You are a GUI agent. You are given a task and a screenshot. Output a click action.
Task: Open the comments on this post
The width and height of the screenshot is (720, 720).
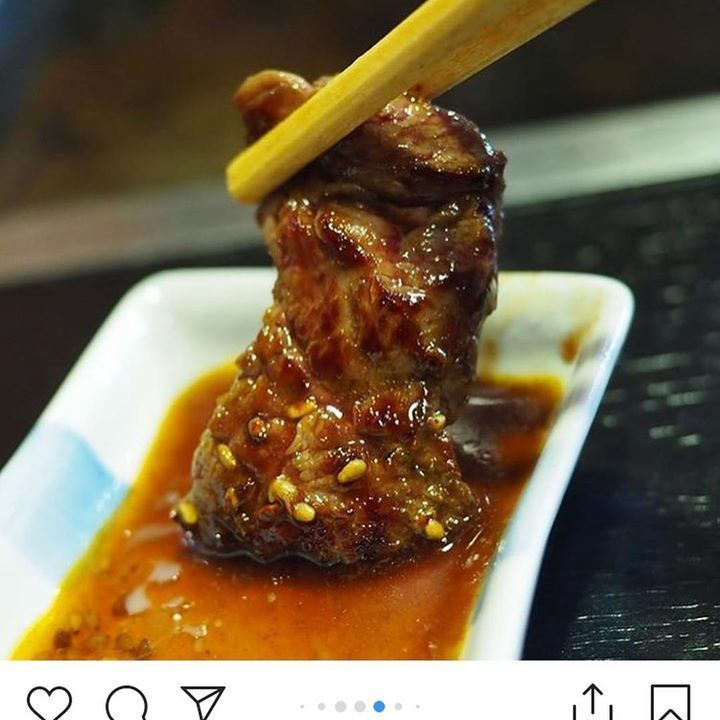click(126, 703)
